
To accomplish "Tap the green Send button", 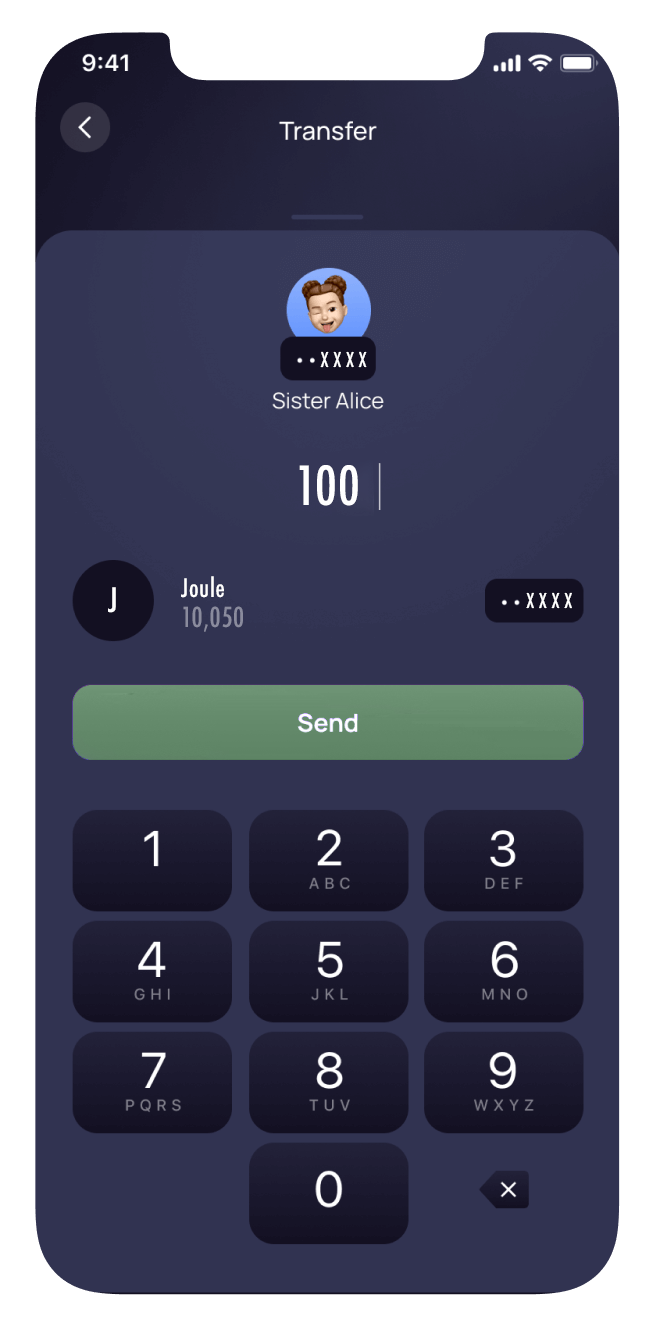I will coord(328,722).
